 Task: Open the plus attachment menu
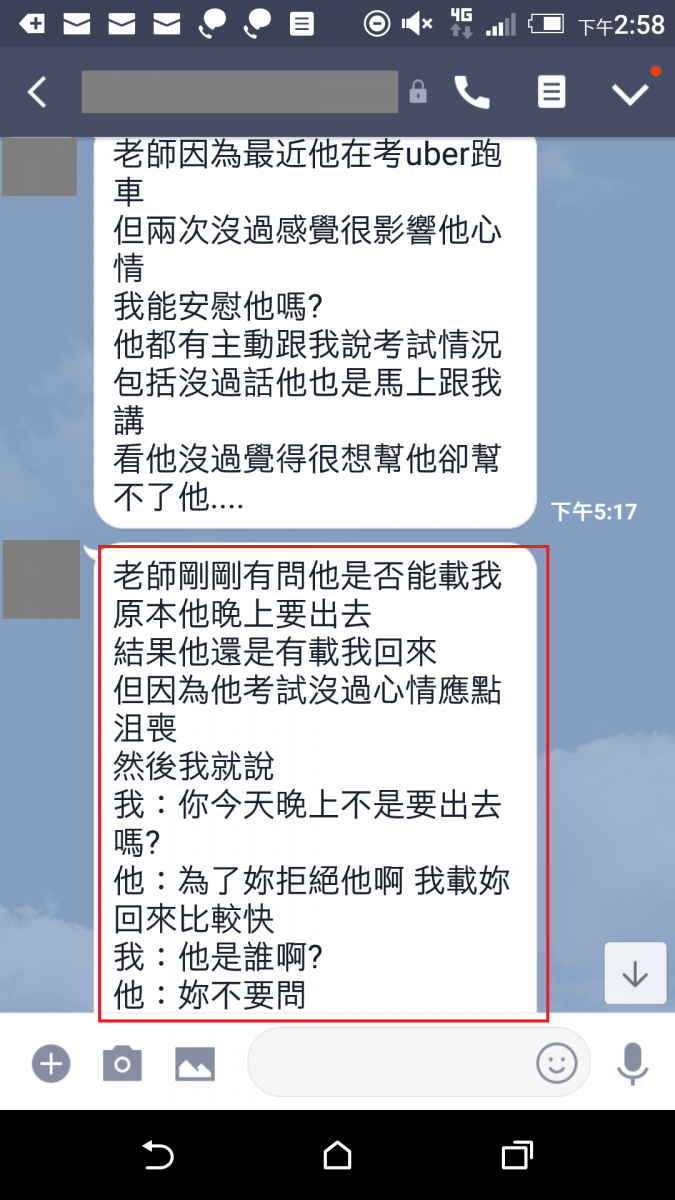[51, 1061]
